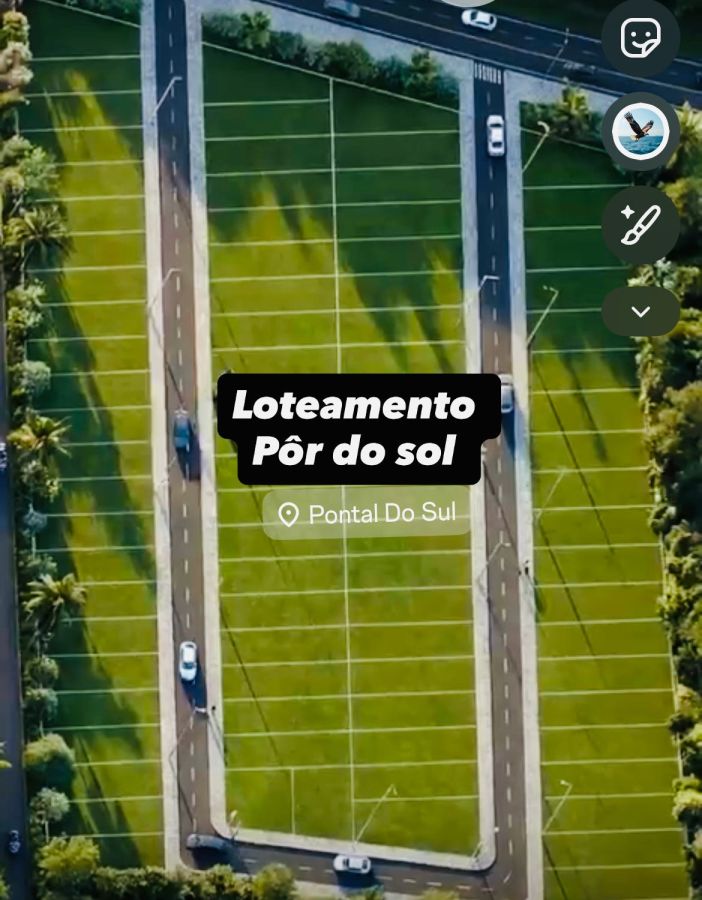702x900 pixels.
Task: Open the sparkle brush effects tool
Action: click(x=640, y=225)
